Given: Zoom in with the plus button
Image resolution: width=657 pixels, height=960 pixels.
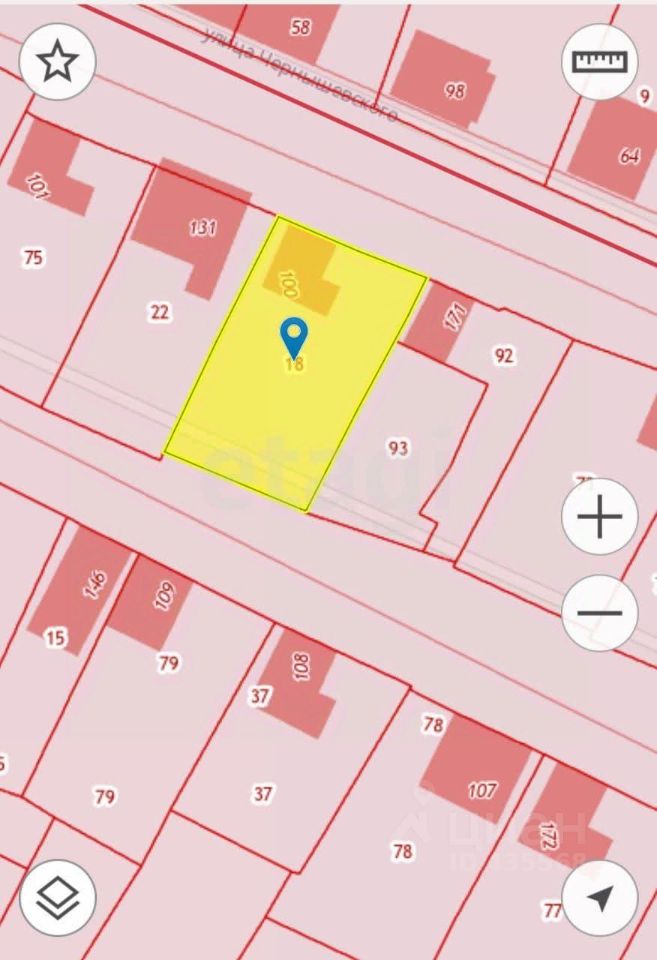Looking at the screenshot, I should tap(599, 517).
